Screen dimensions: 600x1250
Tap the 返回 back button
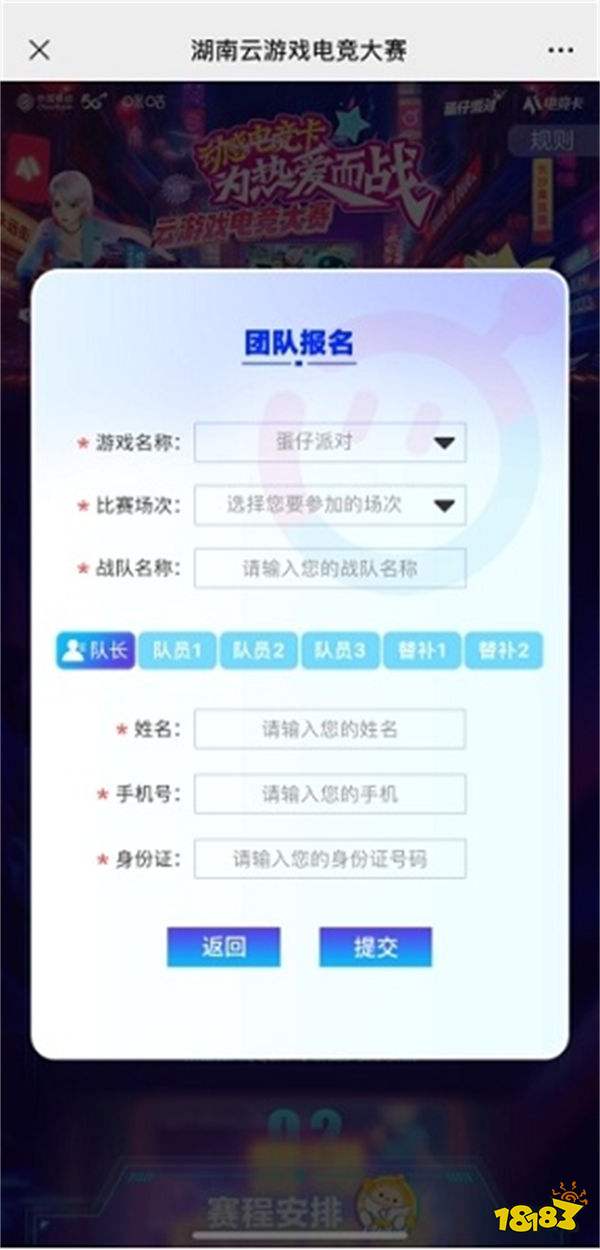click(223, 947)
